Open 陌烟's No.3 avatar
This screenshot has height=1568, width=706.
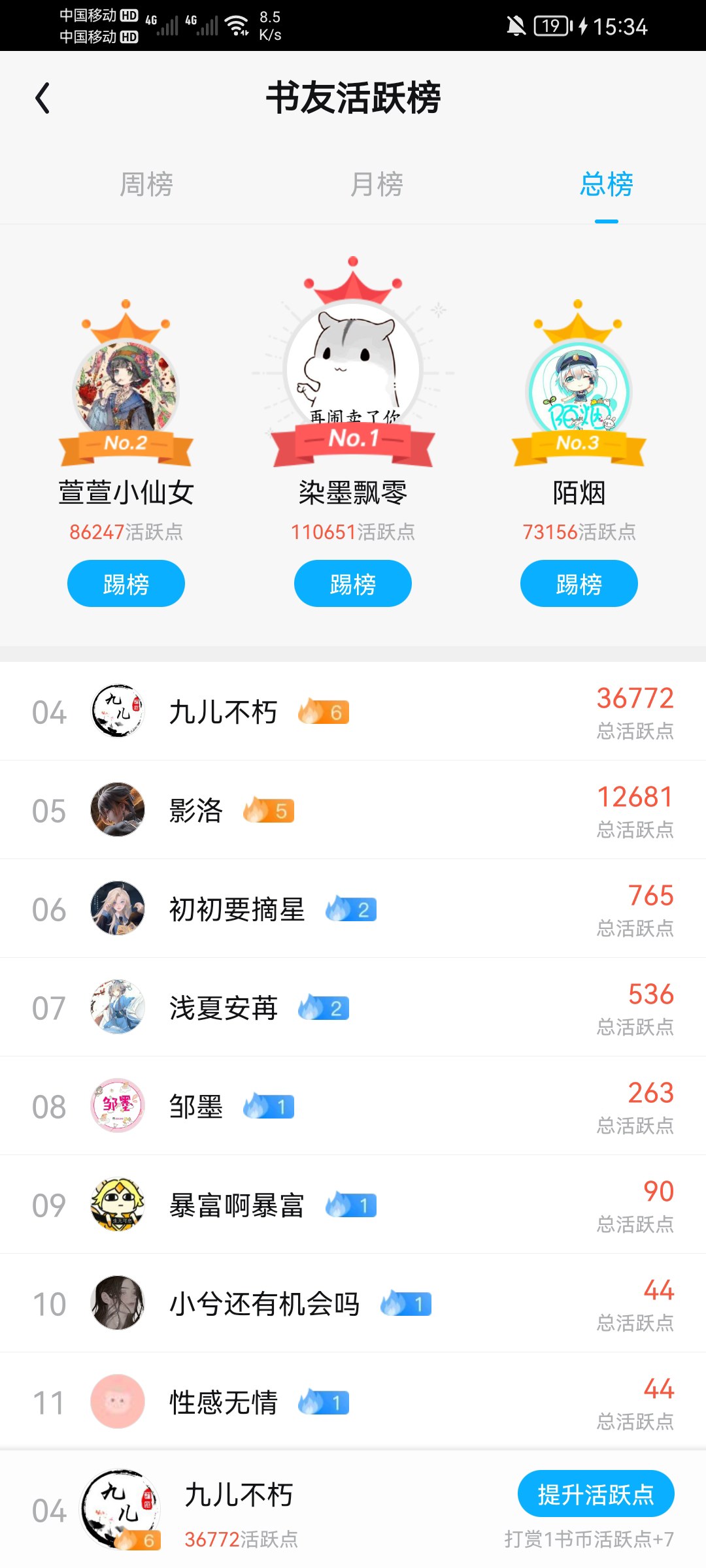point(579,390)
